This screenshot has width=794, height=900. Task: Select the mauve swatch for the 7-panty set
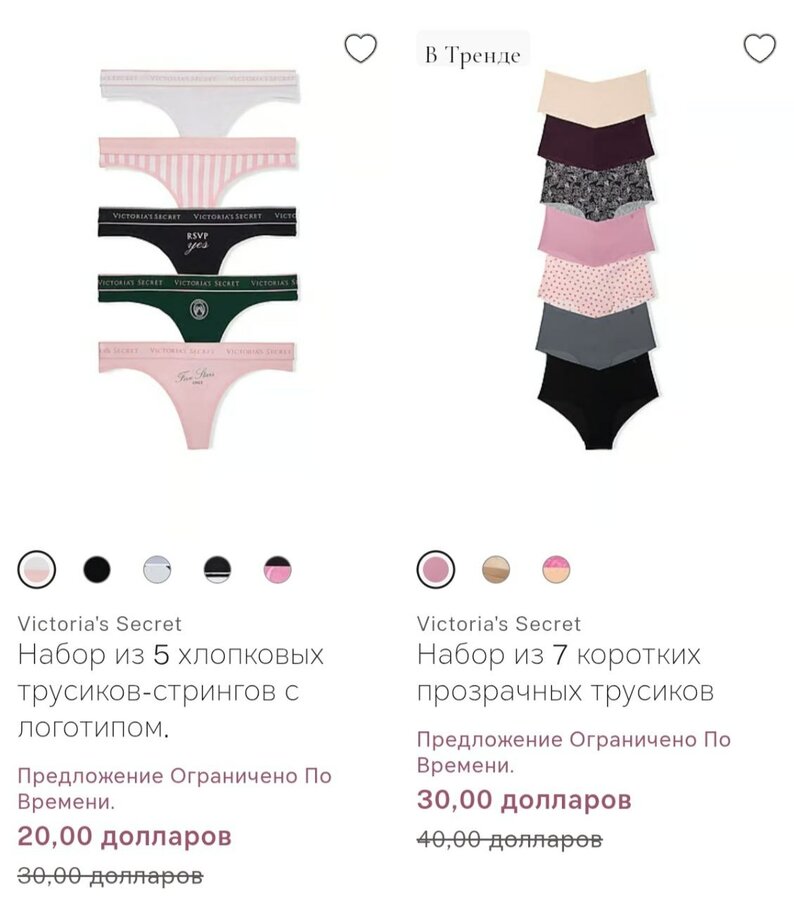point(436,570)
